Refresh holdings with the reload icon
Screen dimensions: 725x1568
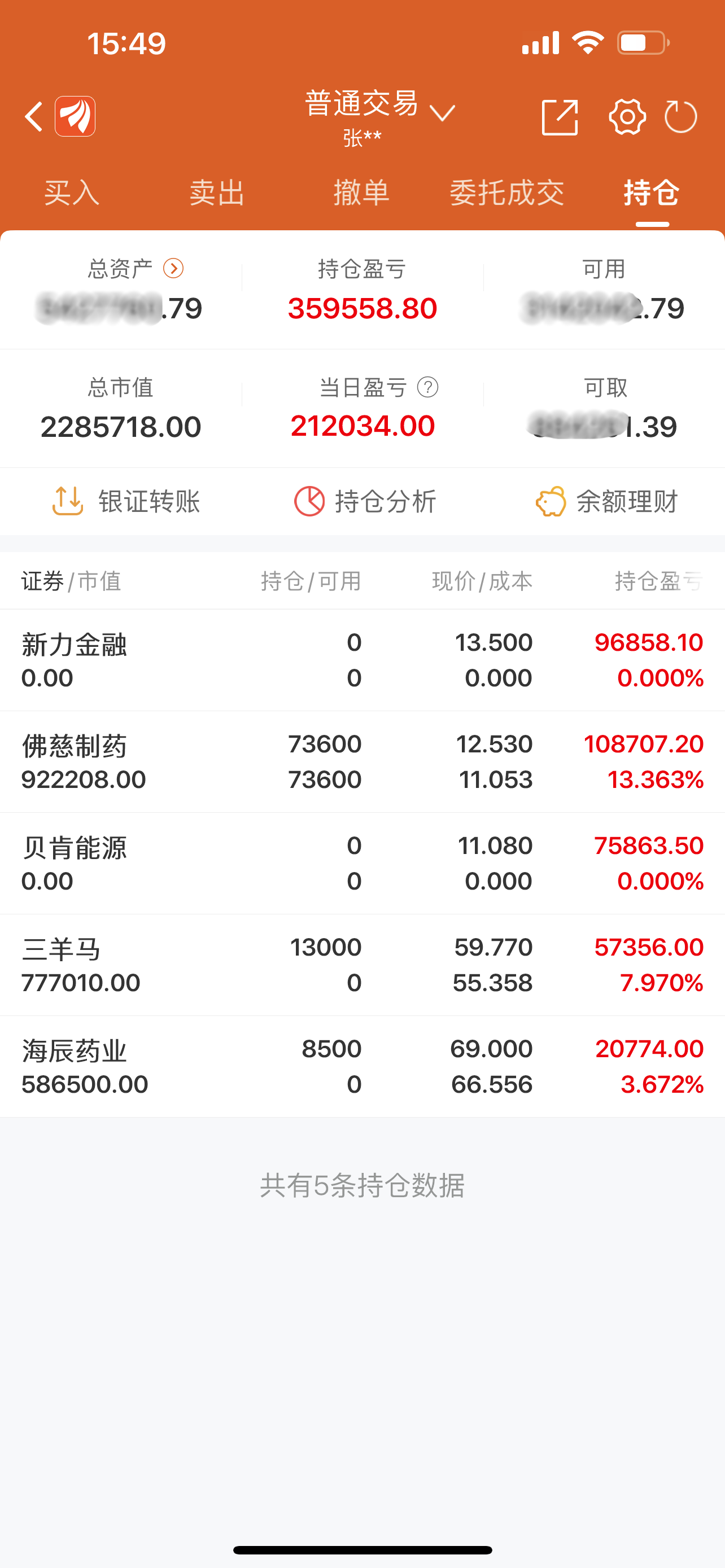click(680, 116)
